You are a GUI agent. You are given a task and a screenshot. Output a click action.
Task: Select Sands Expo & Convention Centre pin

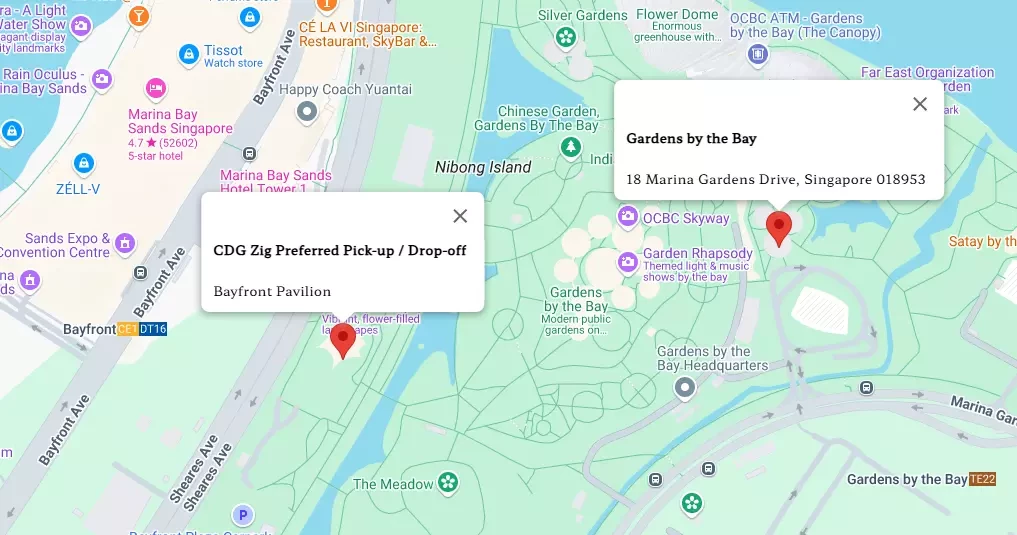tap(125, 242)
